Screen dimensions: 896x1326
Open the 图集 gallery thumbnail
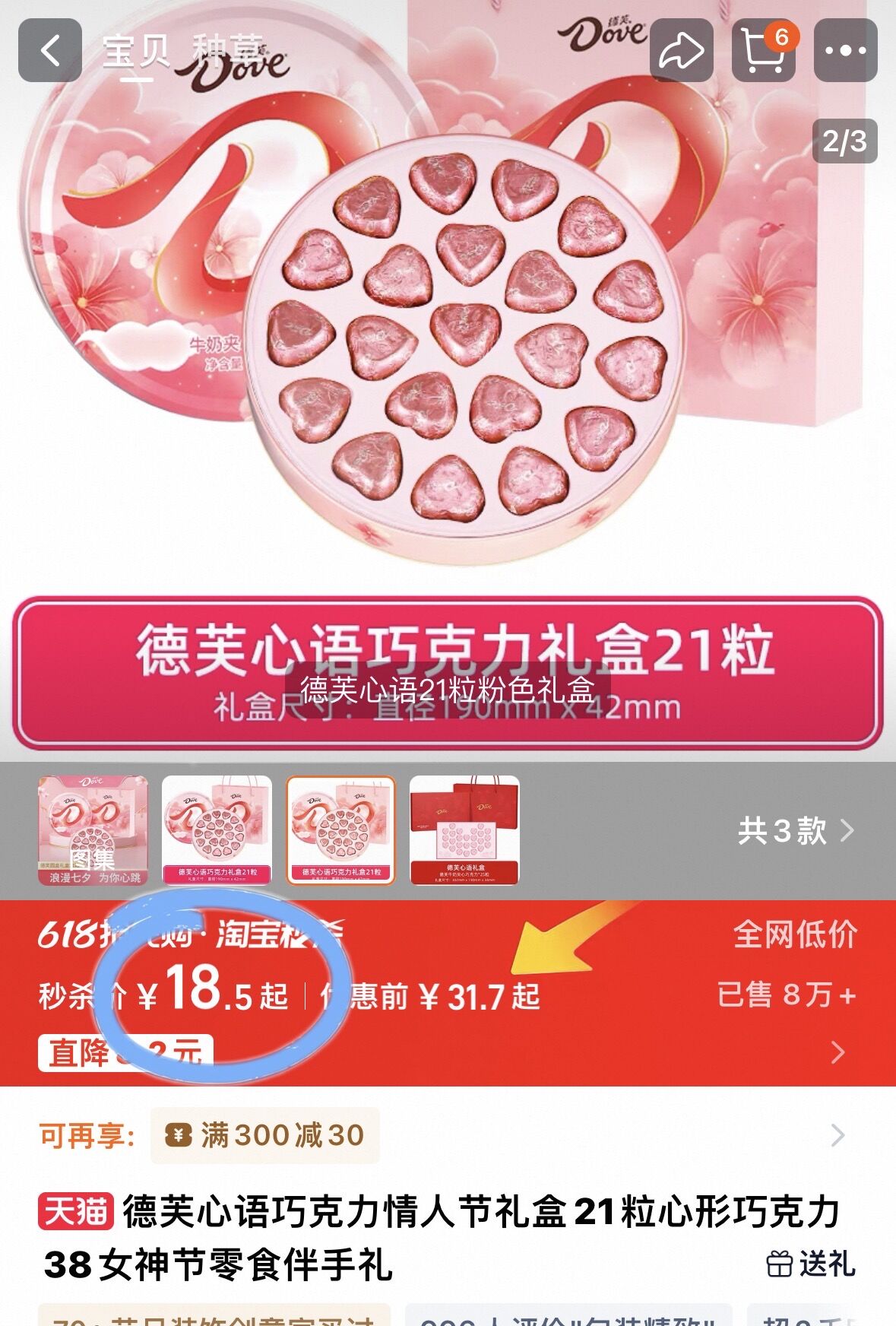pyautogui.click(x=93, y=830)
